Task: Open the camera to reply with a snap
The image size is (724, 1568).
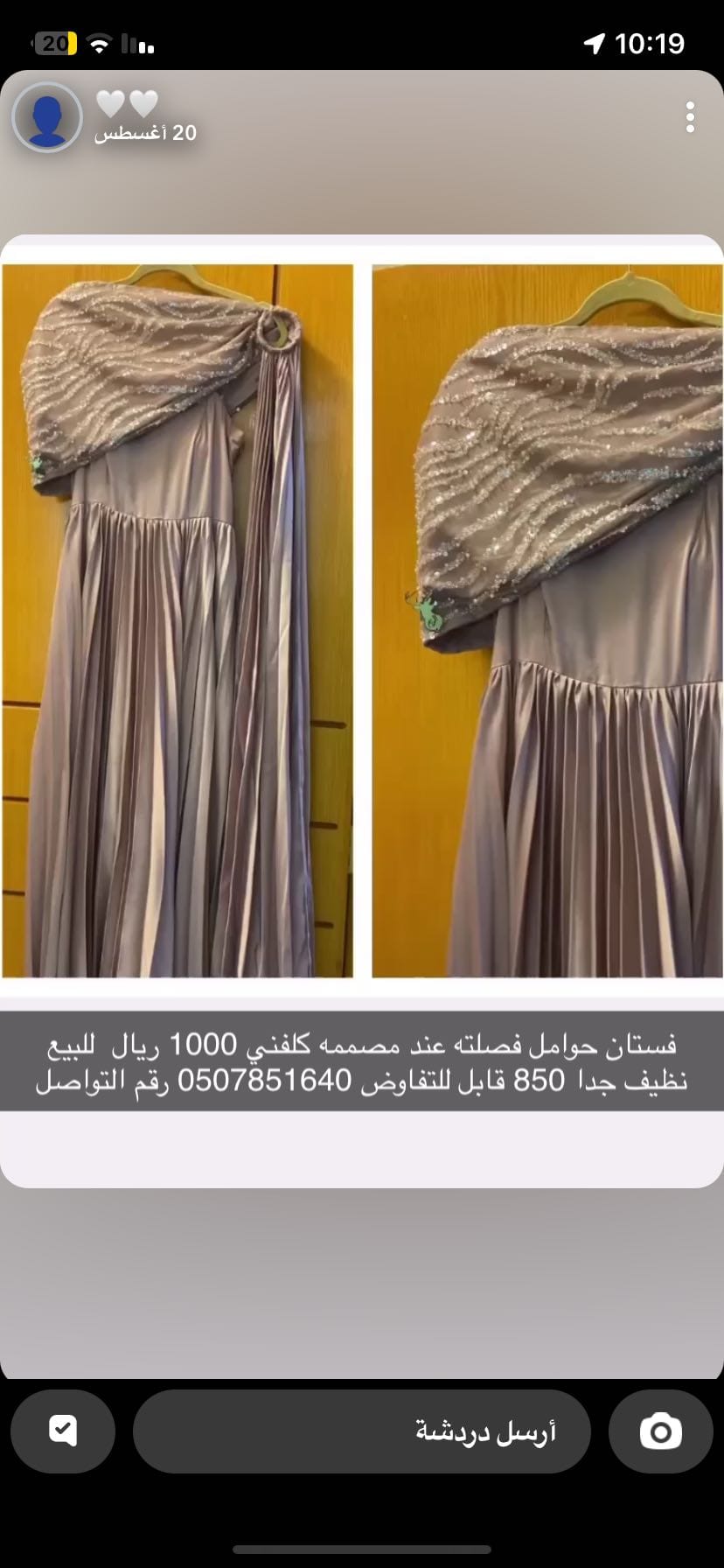Action: (660, 1432)
